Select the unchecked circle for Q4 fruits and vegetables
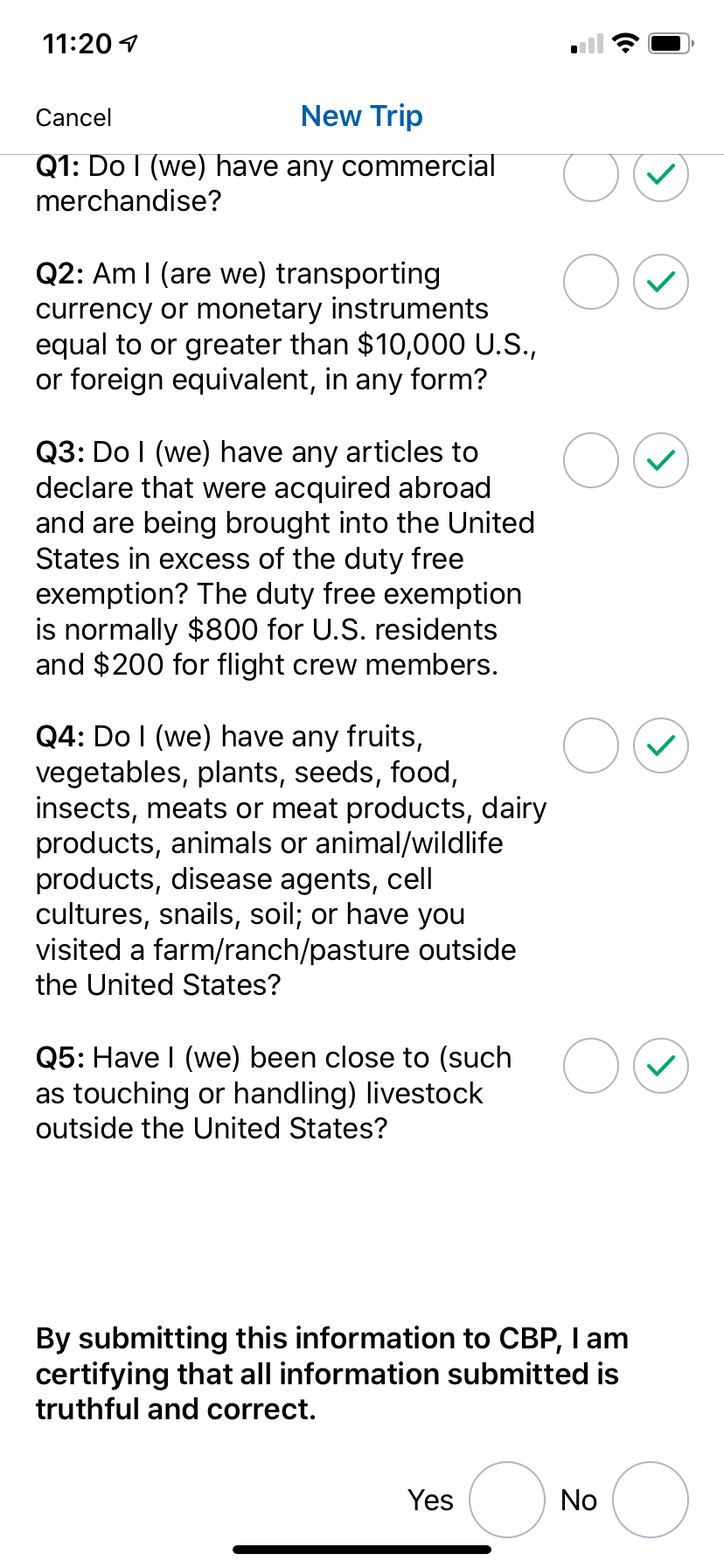This screenshot has width=724, height=1568. [x=591, y=745]
